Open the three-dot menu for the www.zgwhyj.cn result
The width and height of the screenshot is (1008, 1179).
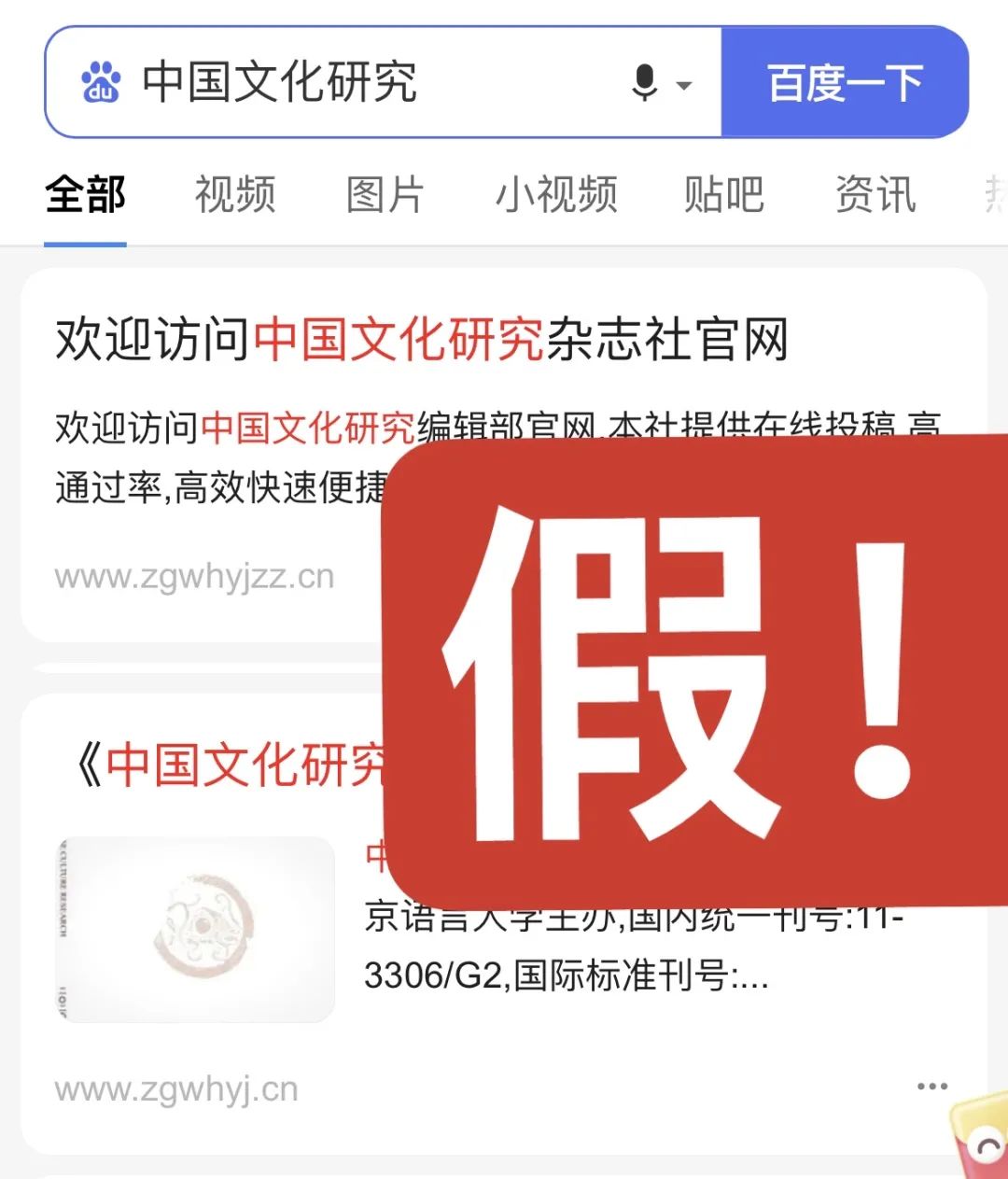[x=931, y=1087]
